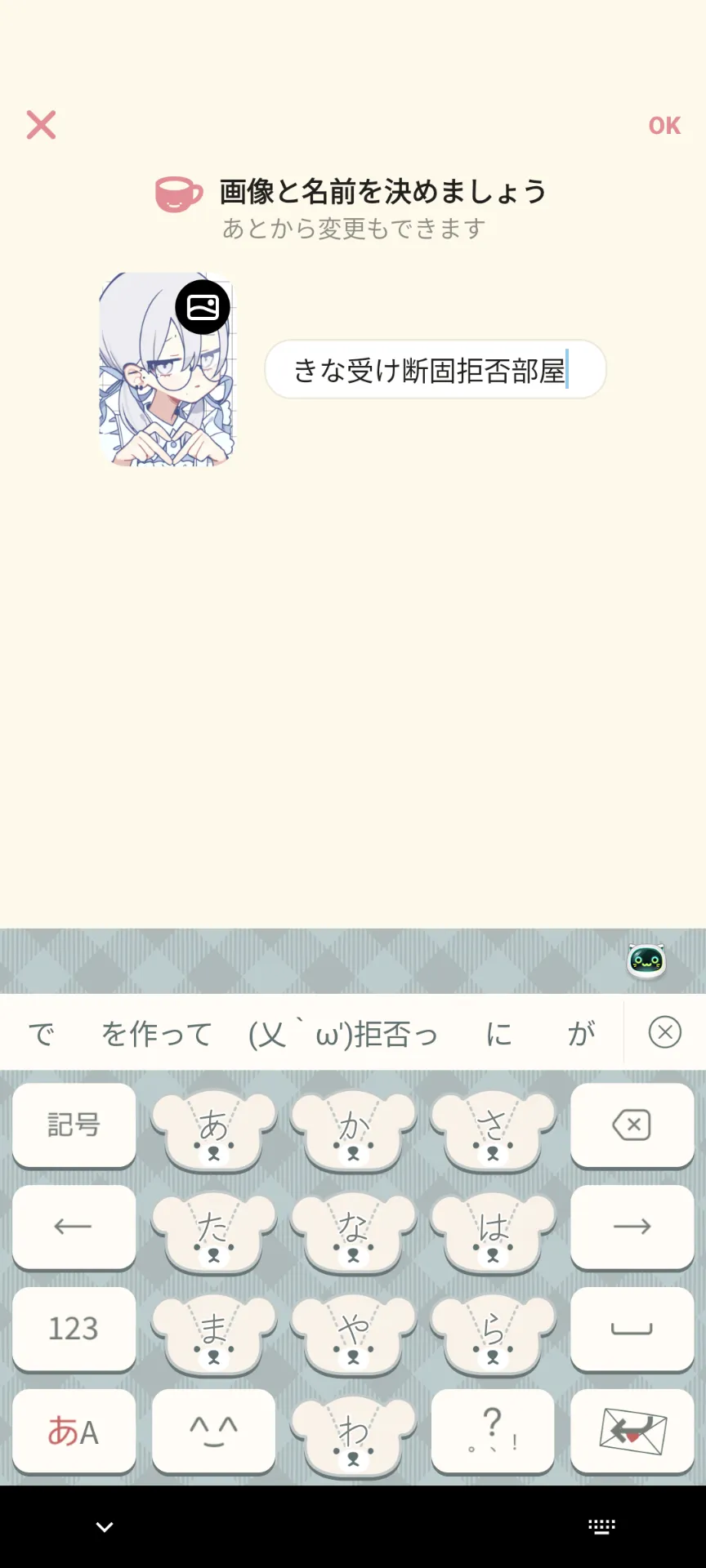Open the ^_^ emoticon key

[x=213, y=1432]
